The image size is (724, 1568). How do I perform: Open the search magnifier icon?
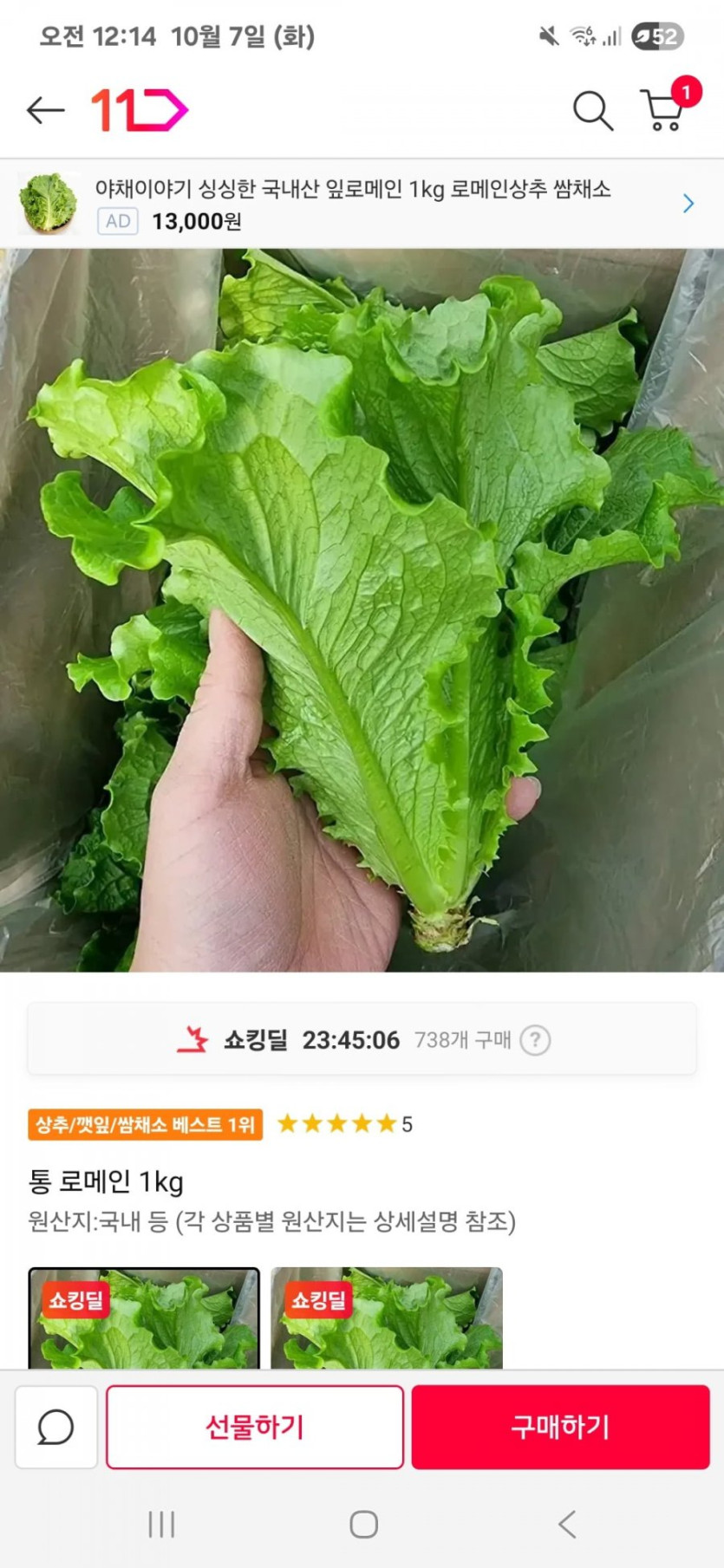click(x=592, y=110)
